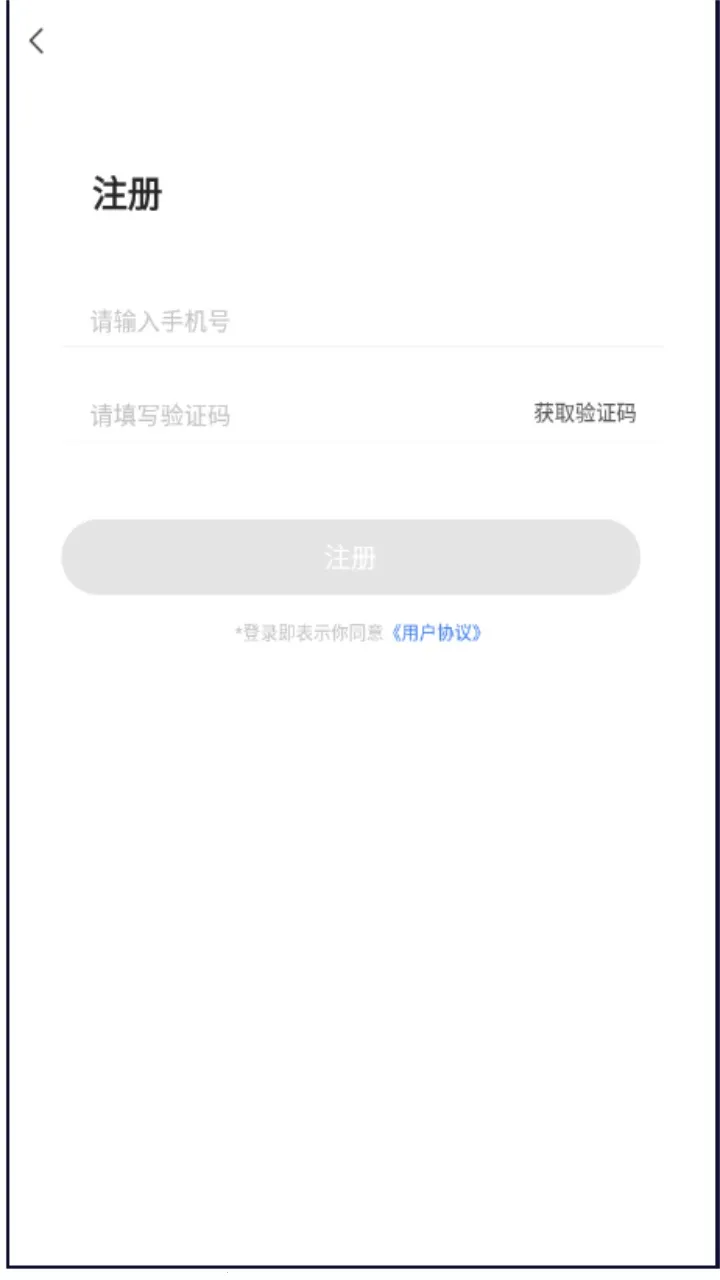Tap the back chevron to exit registration
This screenshot has width=720, height=1280.
click(37, 41)
